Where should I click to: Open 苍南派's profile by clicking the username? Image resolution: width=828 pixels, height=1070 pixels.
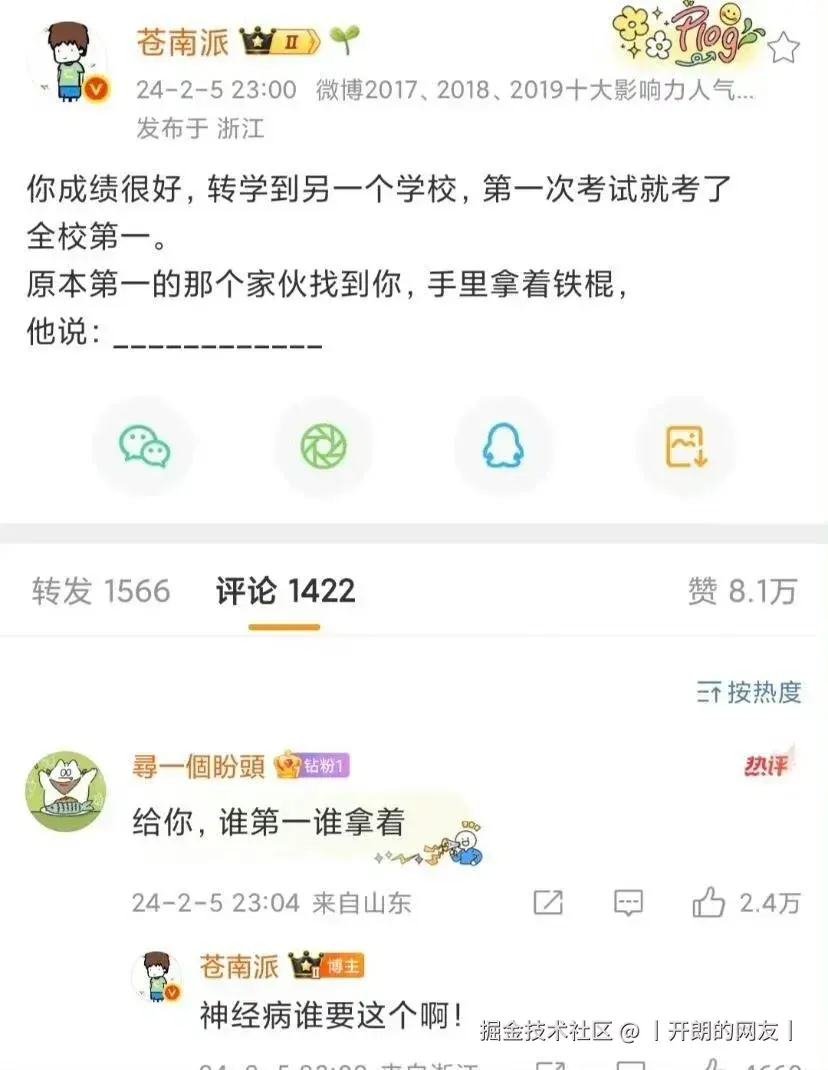182,42
